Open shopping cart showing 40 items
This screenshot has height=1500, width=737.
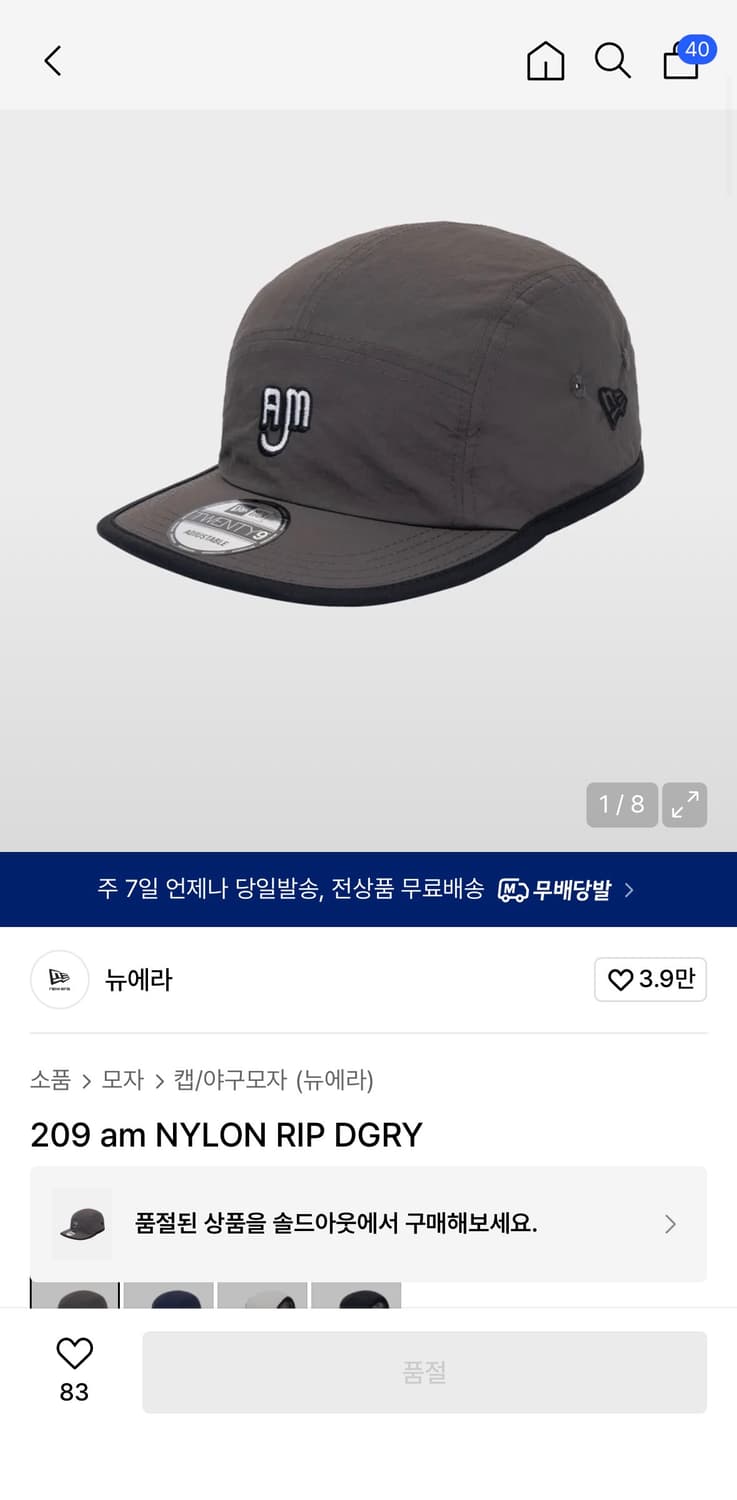pos(681,63)
